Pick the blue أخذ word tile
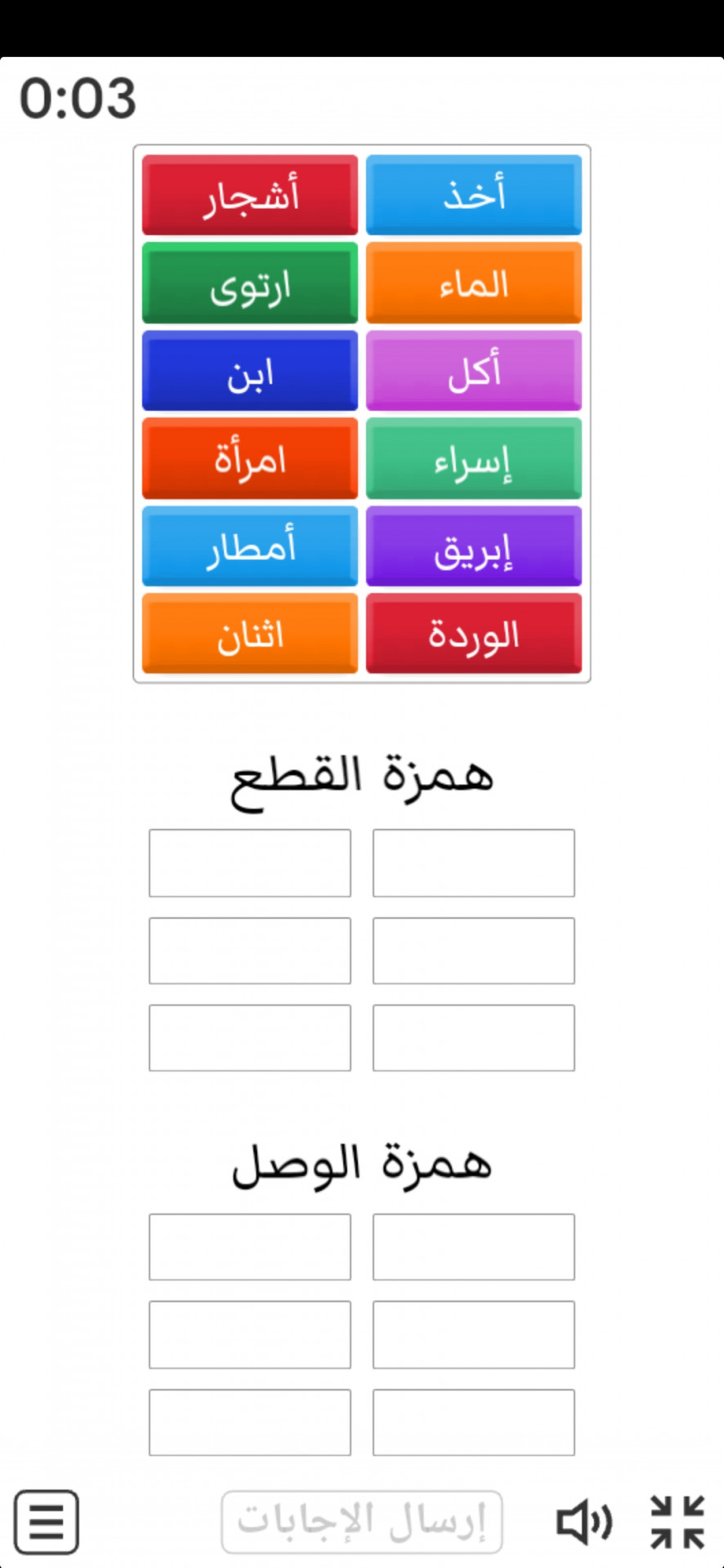This screenshot has height=1568, width=724. pyautogui.click(x=474, y=195)
